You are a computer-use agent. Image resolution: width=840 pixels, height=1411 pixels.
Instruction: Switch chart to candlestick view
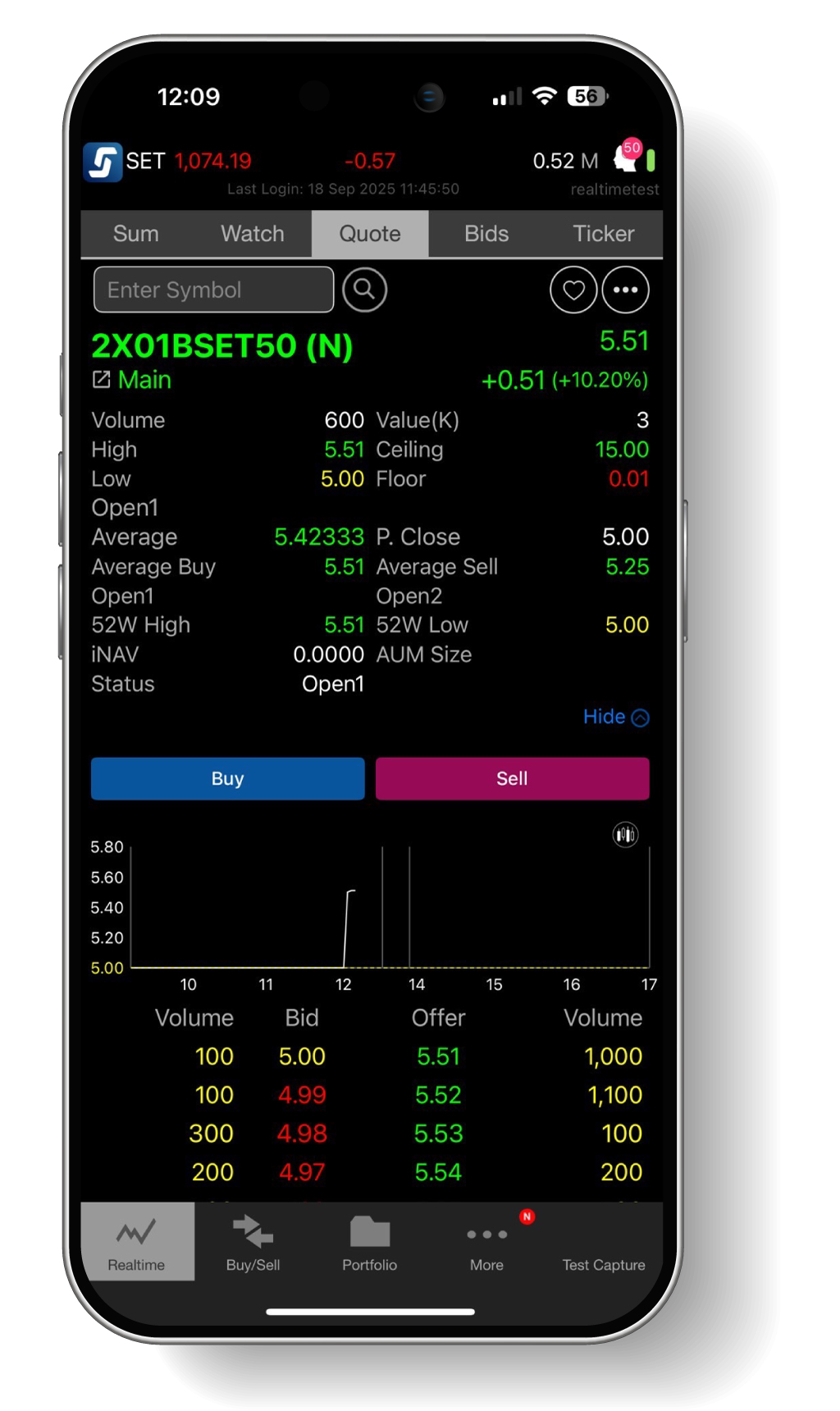625,835
